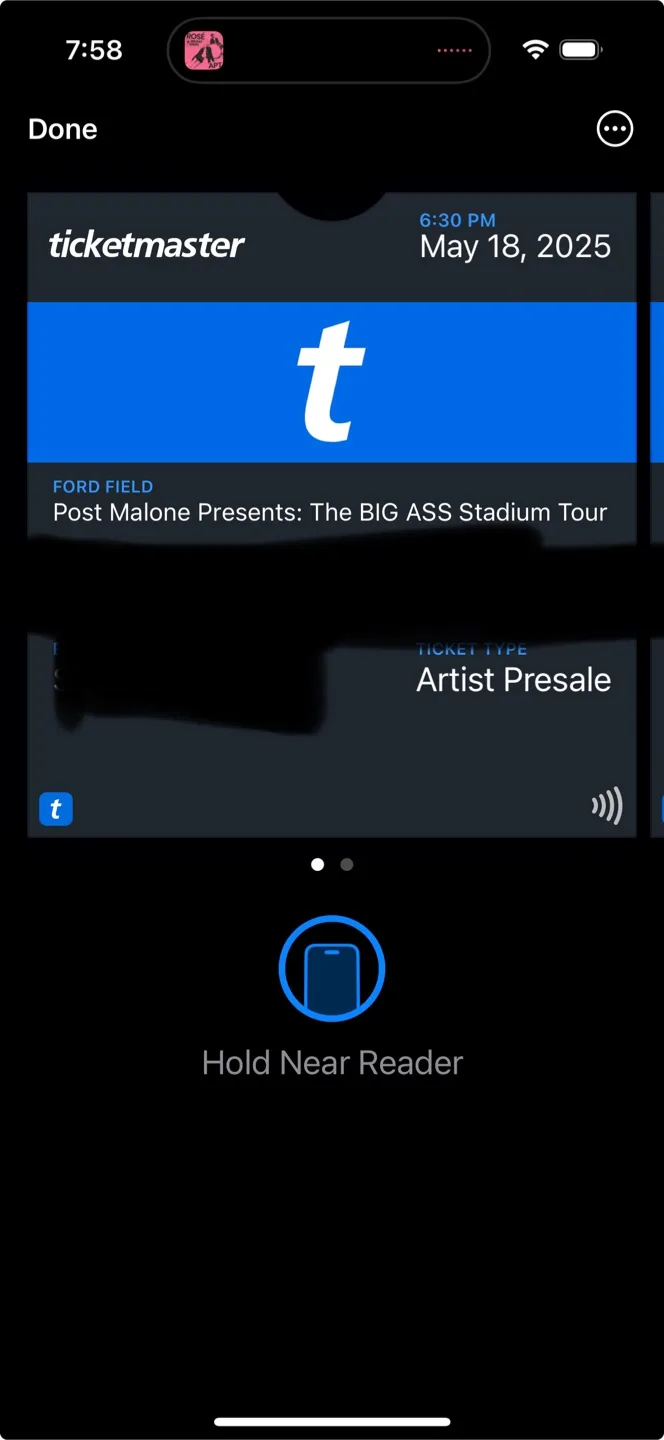The image size is (664, 1440).
Task: Open the Post Malone ticket pass card
Action: click(x=331, y=512)
